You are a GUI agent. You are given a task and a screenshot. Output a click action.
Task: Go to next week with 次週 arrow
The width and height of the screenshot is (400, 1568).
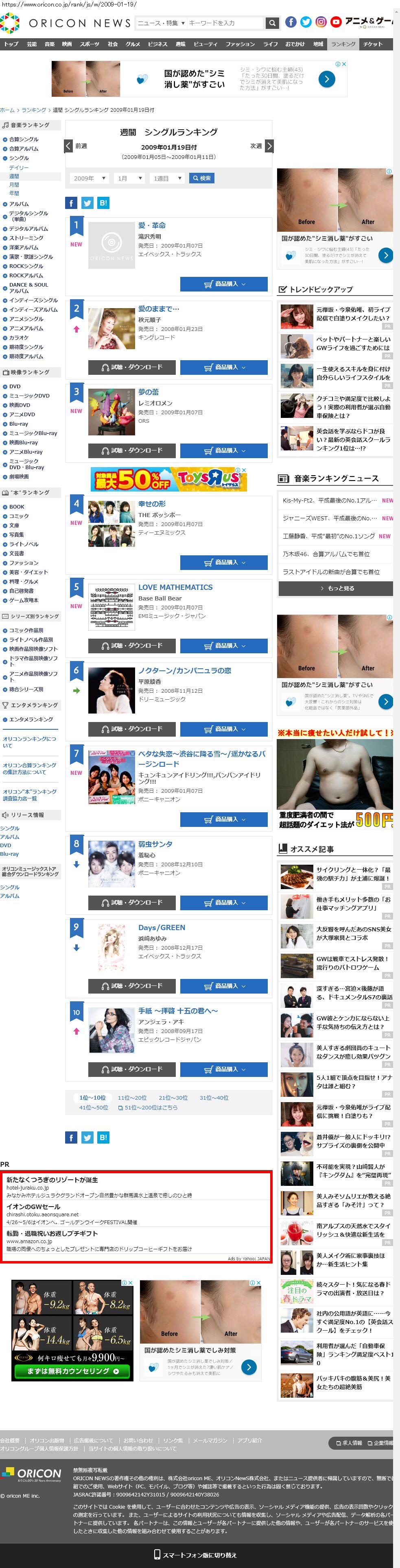269,146
